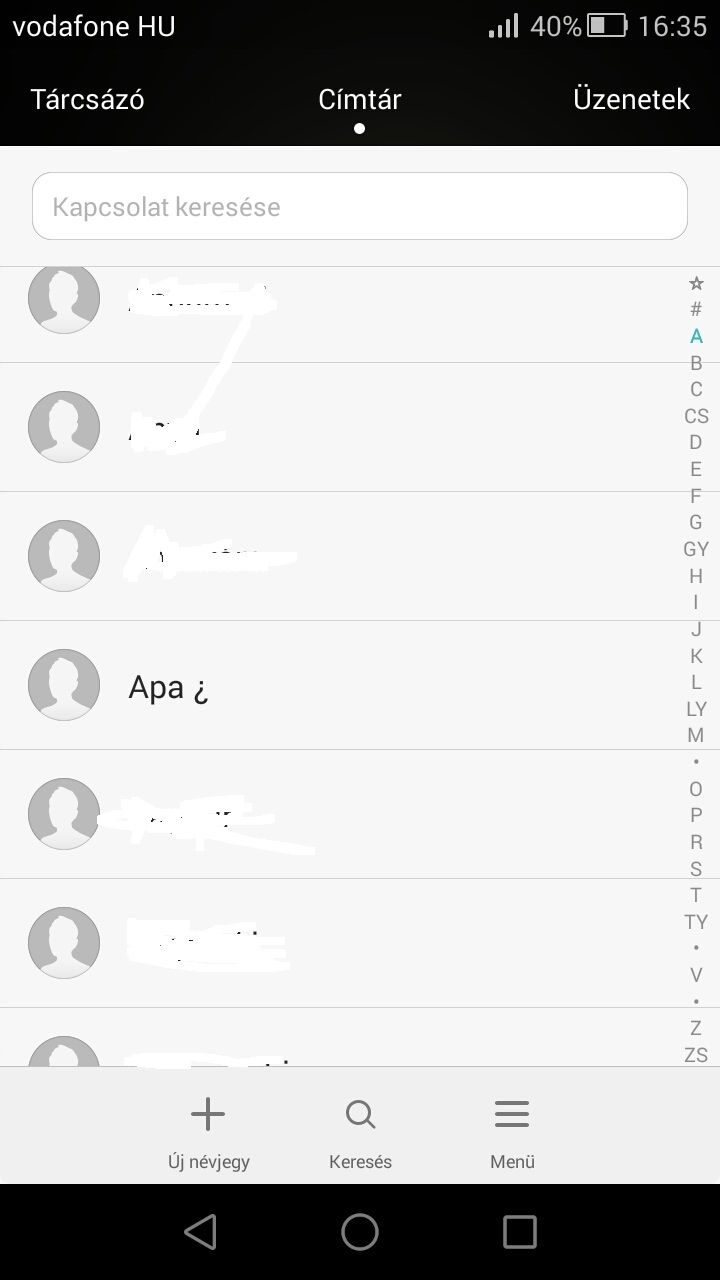Jump to letter S in the index

[696, 869]
